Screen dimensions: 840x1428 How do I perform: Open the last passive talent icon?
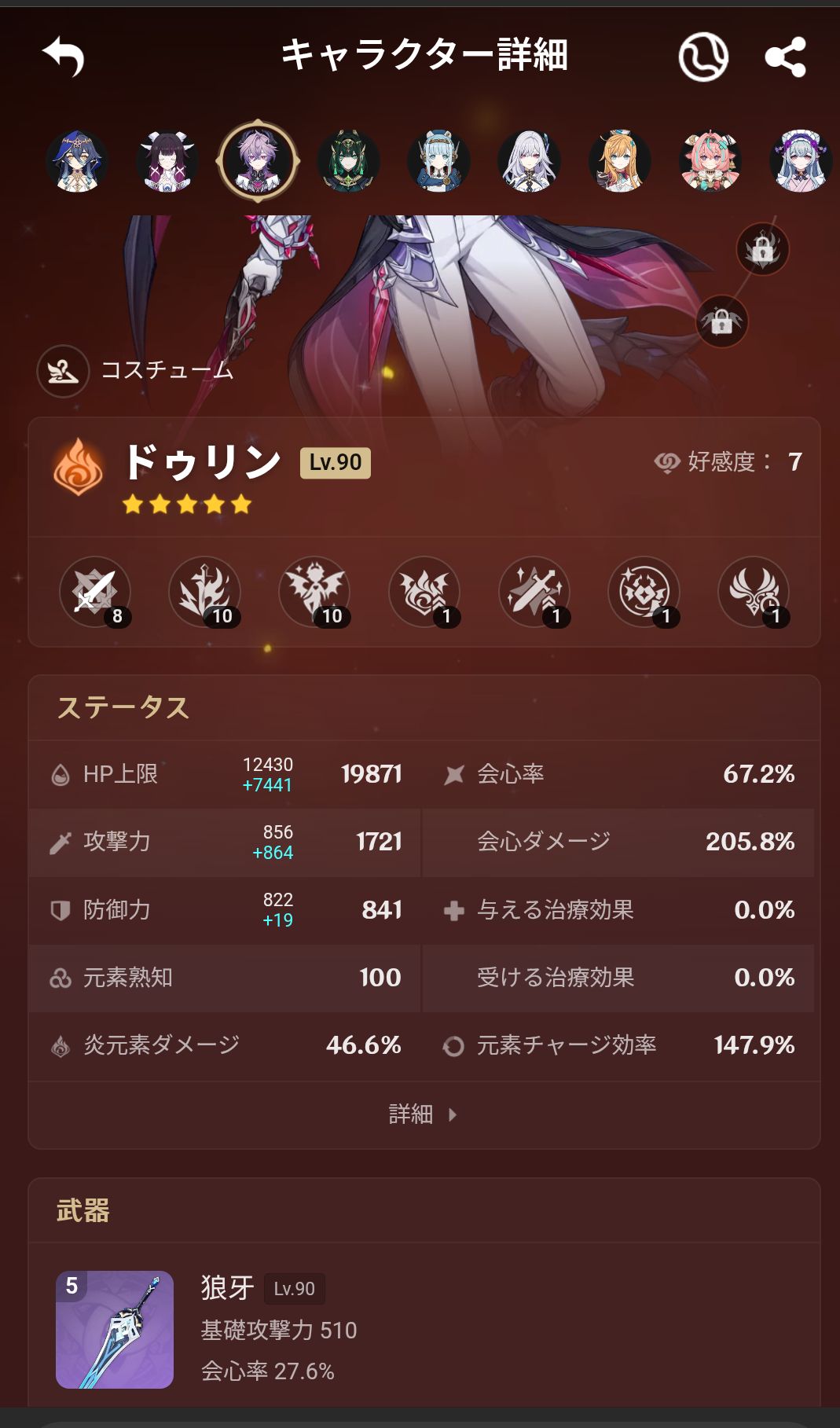click(x=753, y=592)
